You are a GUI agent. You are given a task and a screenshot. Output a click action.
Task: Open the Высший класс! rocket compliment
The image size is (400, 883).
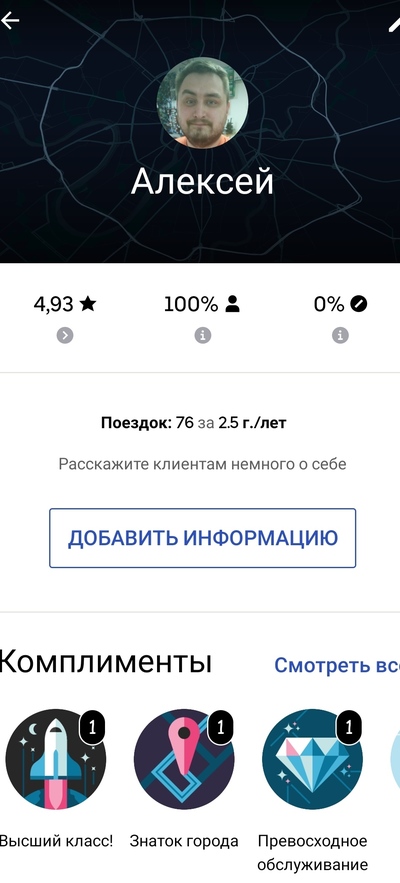[56, 759]
